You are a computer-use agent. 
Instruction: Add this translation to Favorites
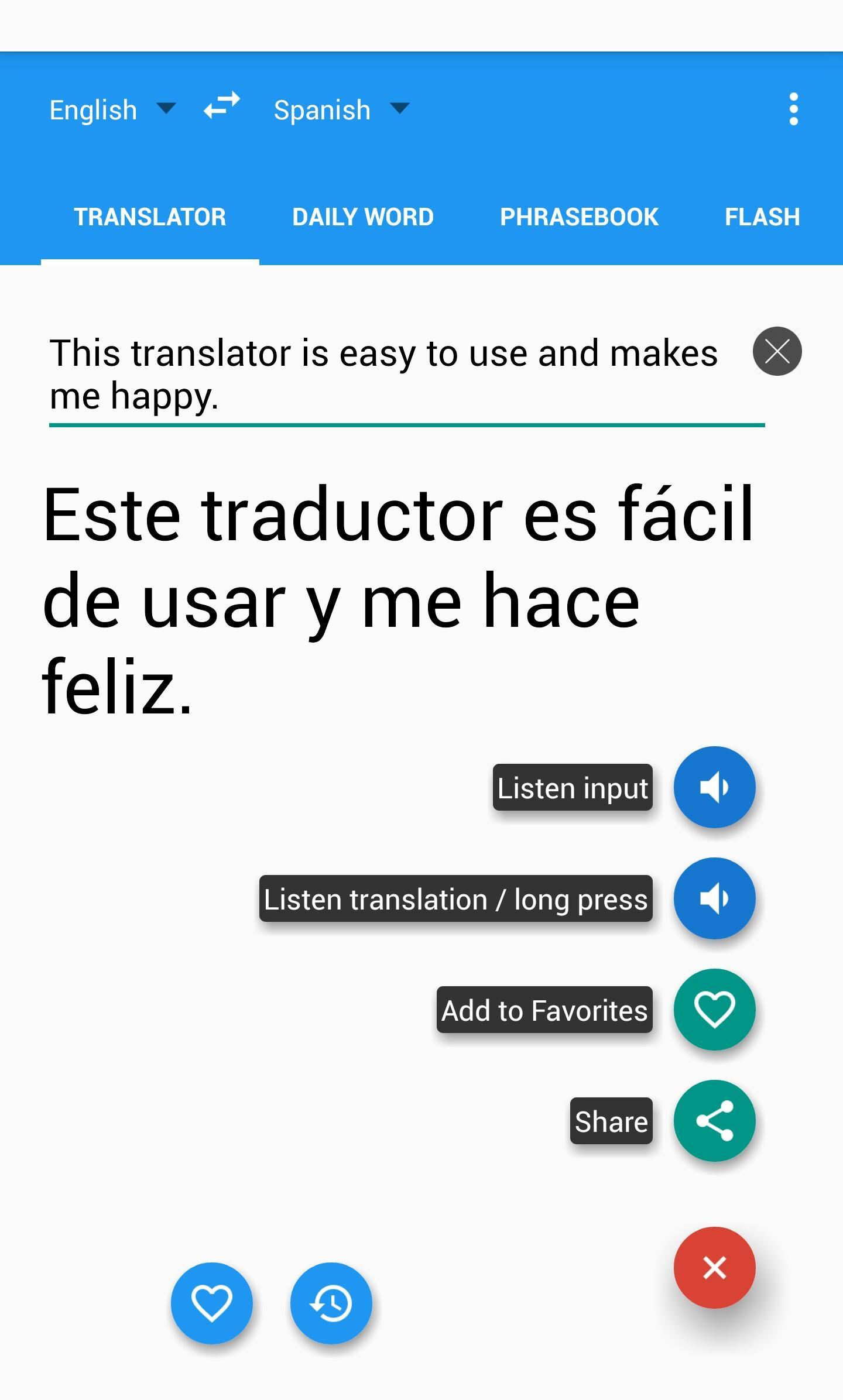715,1010
